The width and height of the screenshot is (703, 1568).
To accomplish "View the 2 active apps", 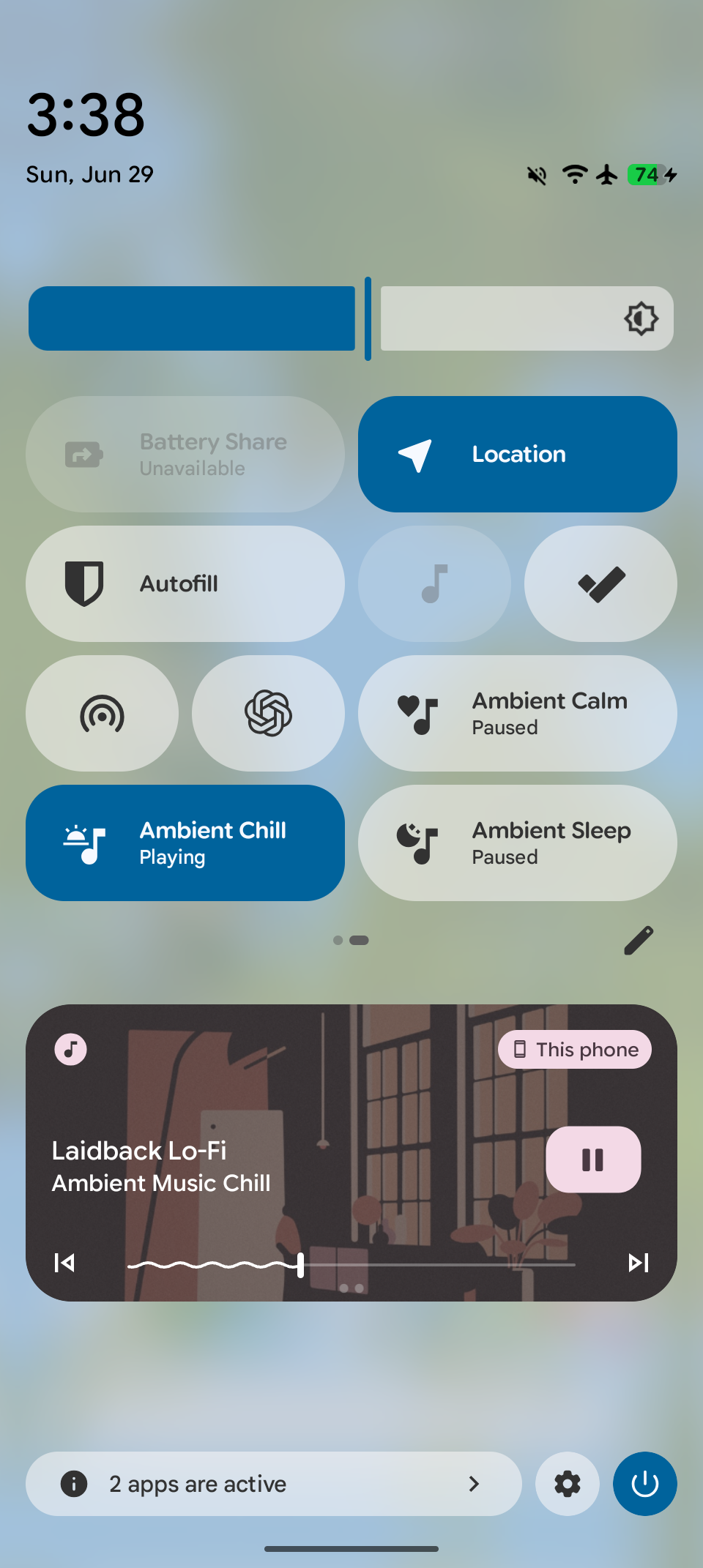I will coord(273,1484).
